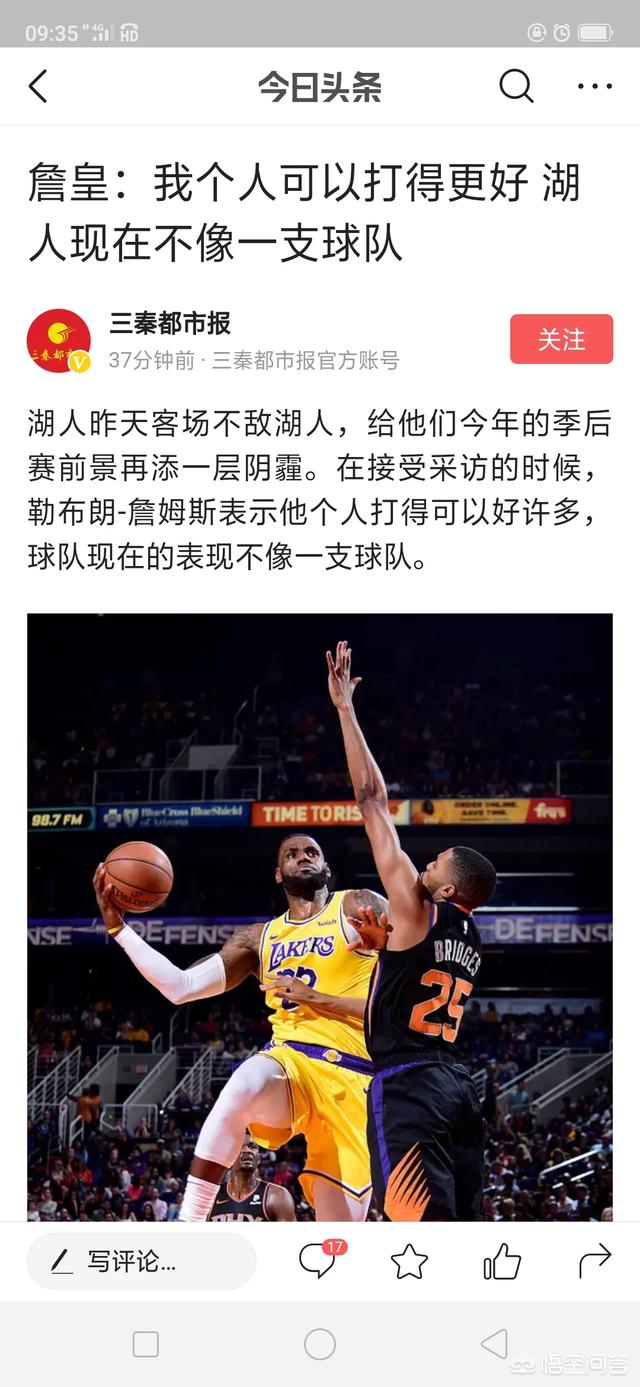Go back using the top-left arrow
Screen dimensions: 640x1387
click(x=38, y=87)
